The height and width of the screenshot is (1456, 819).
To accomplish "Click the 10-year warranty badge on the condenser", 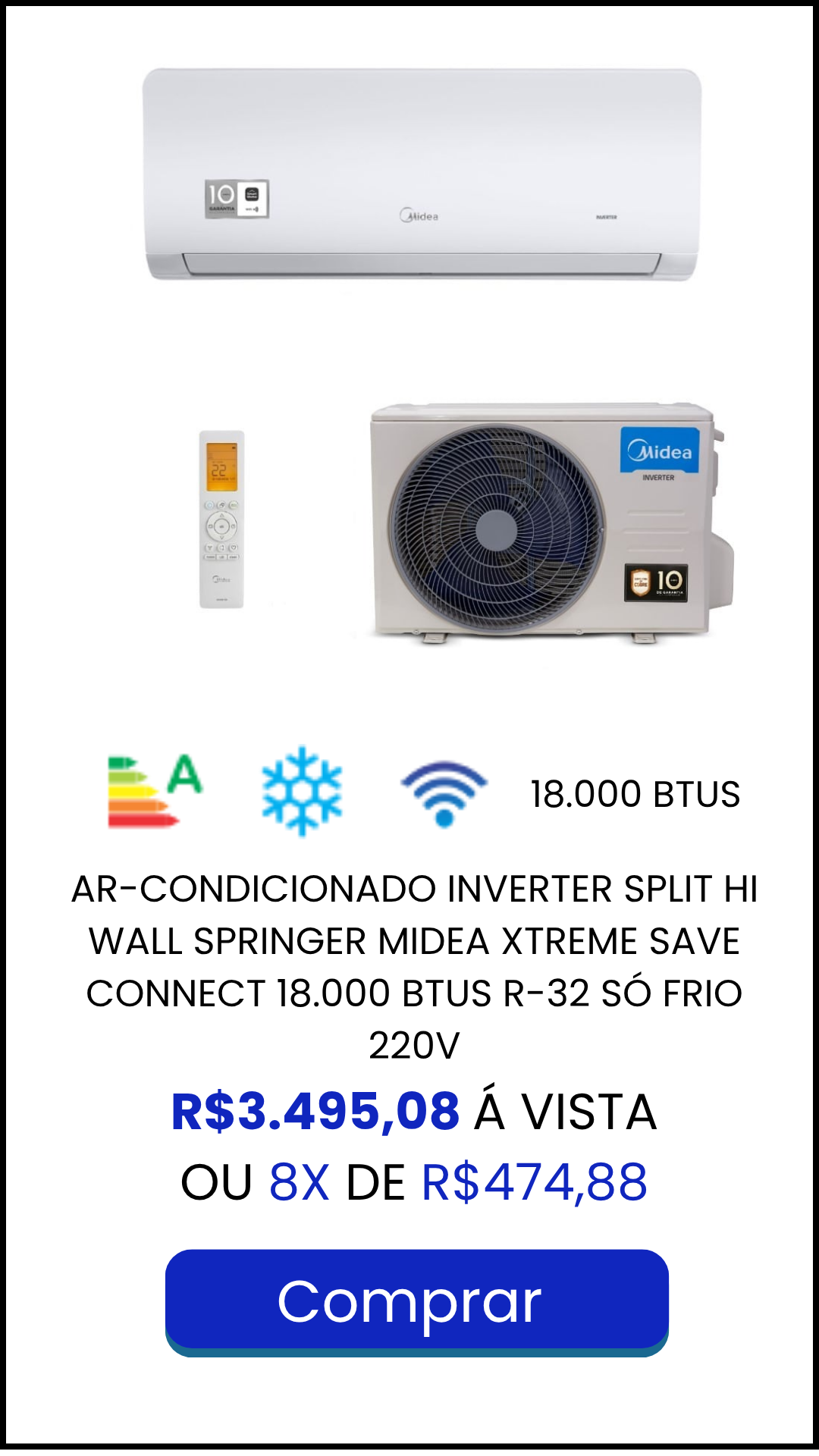I will click(670, 580).
